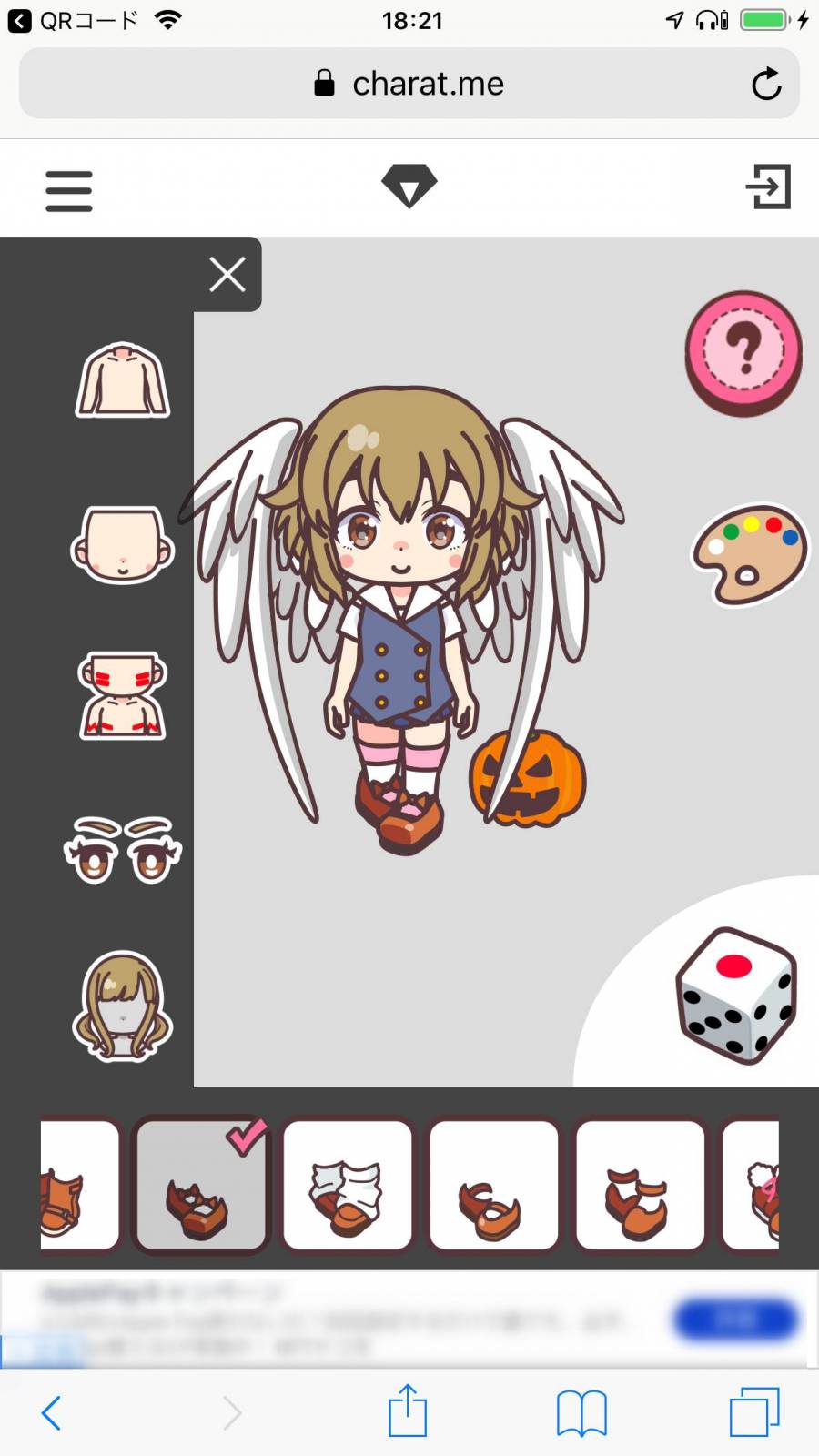Select shoes with white loose socks
The height and width of the screenshot is (1456, 819).
tap(347, 1186)
